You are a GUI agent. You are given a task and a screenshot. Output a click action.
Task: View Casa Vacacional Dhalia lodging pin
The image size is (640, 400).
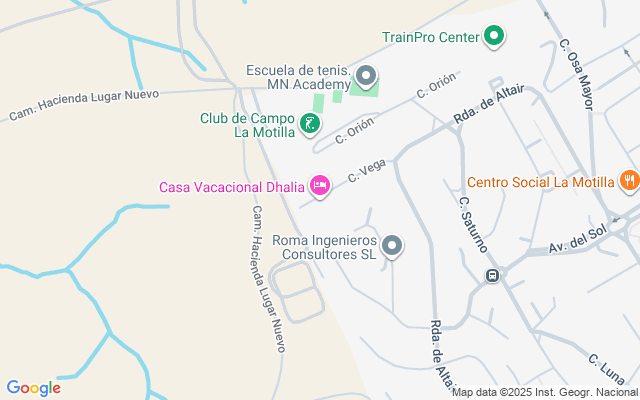coord(320,186)
